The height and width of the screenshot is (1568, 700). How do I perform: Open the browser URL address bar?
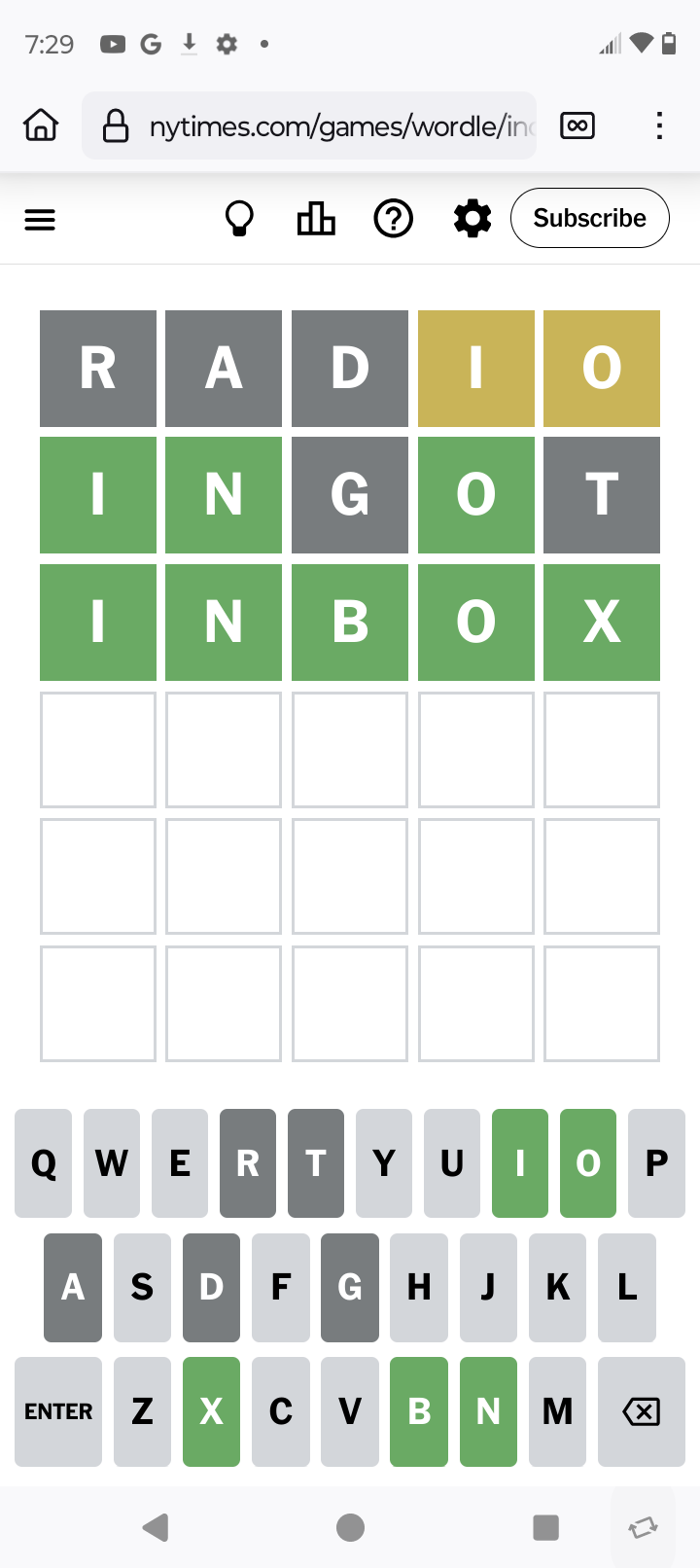pos(309,125)
